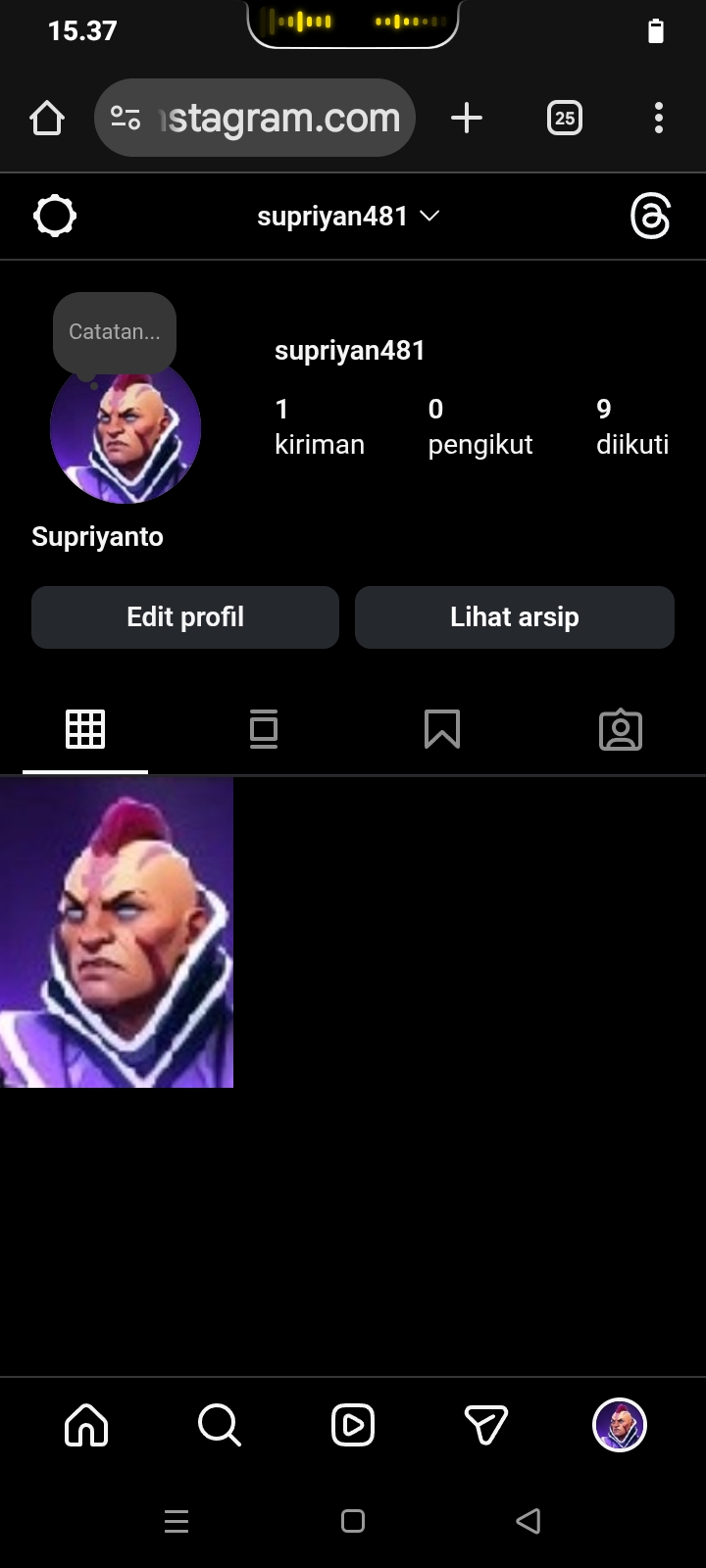This screenshot has height=1568, width=706.
Task: Switch to the posts grid tab
Action: [x=85, y=729]
